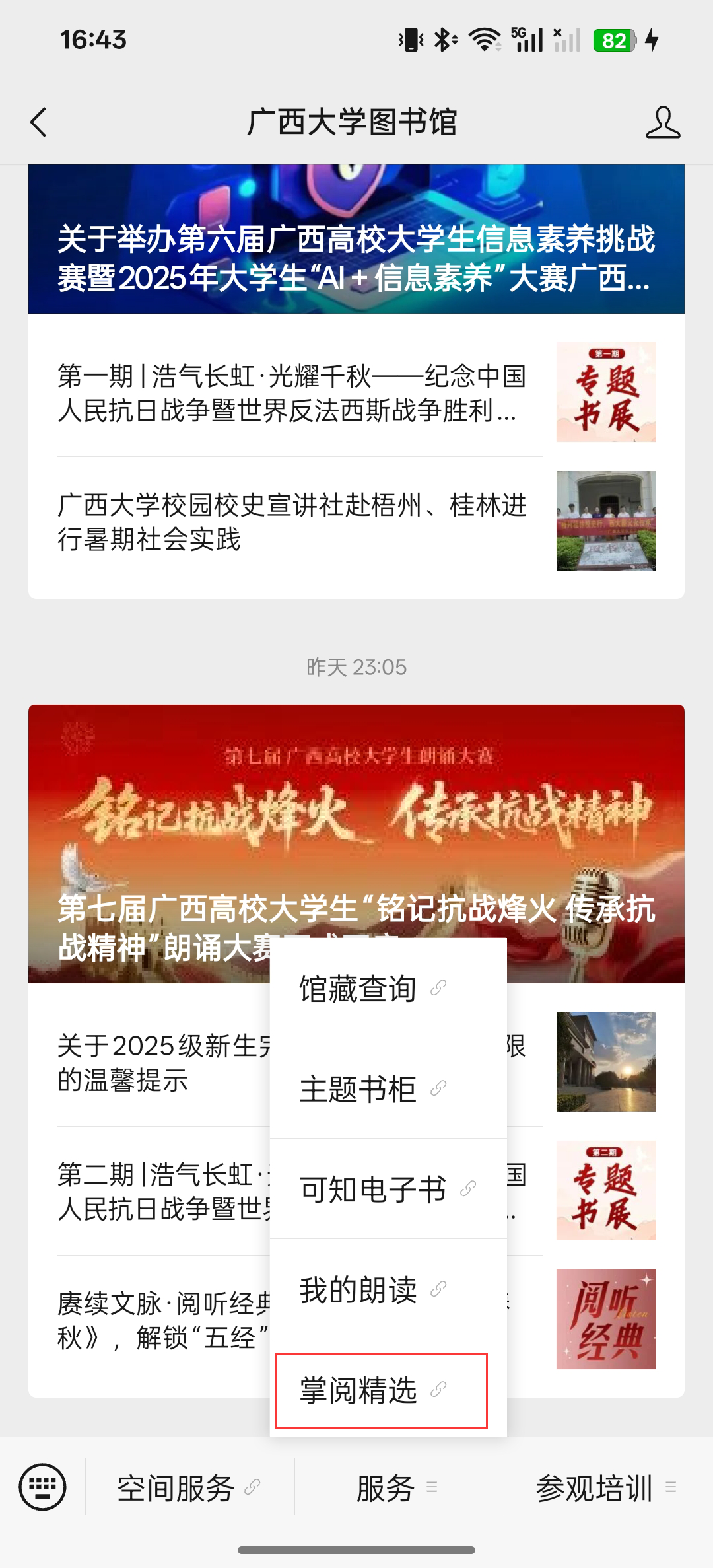Open the 铭记抗战烽火 朗诵大赛 article
Viewport: 713px width, 1568px height.
pyautogui.click(x=356, y=826)
